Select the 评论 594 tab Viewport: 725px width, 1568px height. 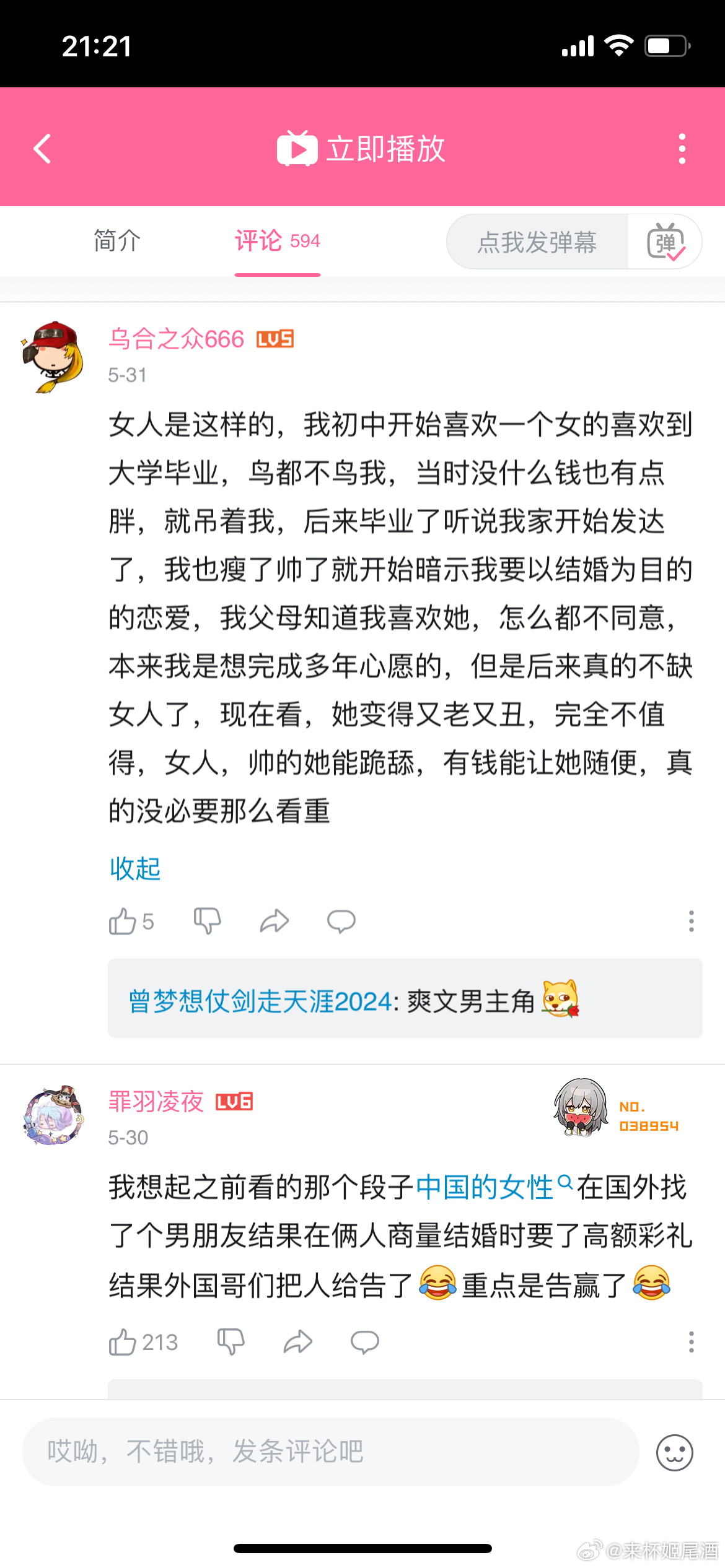(x=277, y=241)
